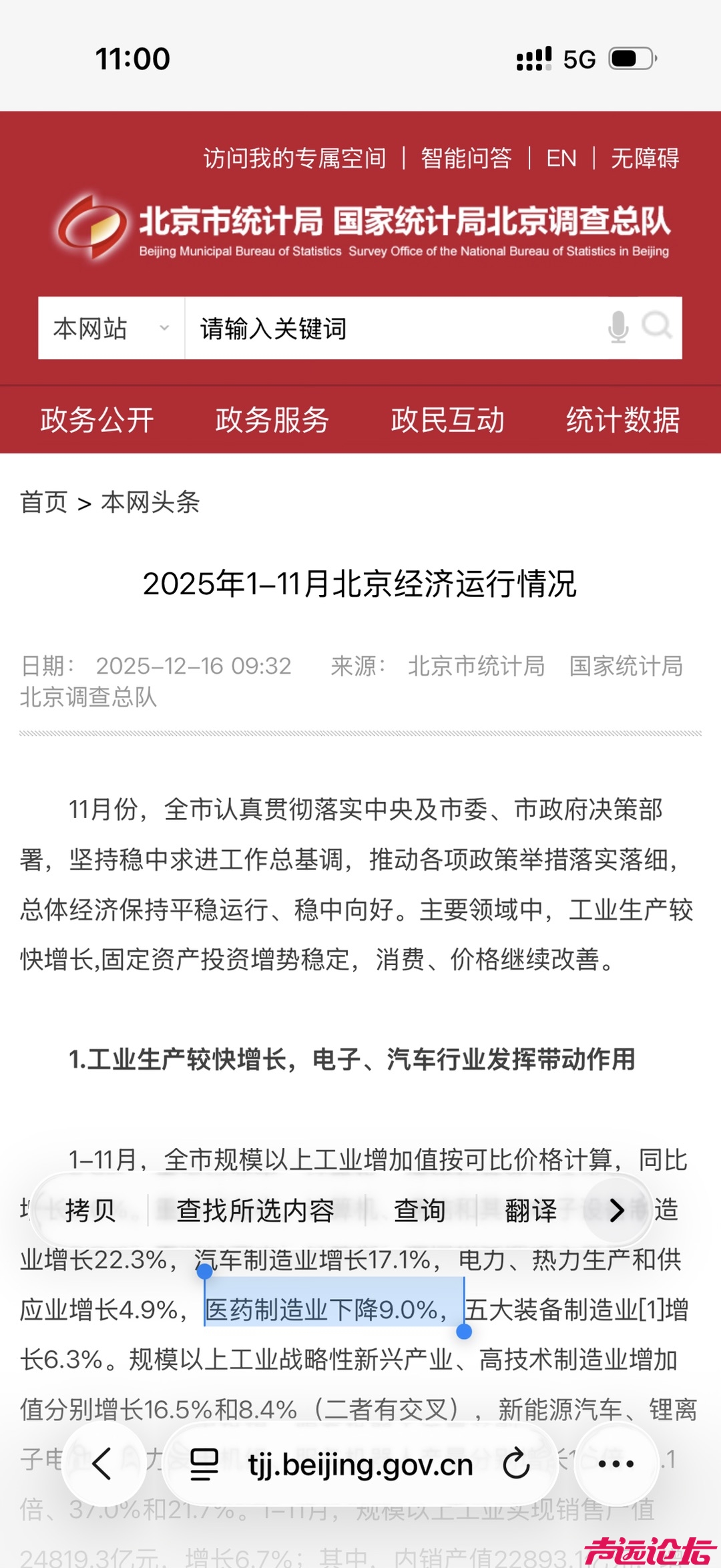The image size is (721, 1568).
Task: Start voice search with microphone icon
Action: (x=618, y=327)
